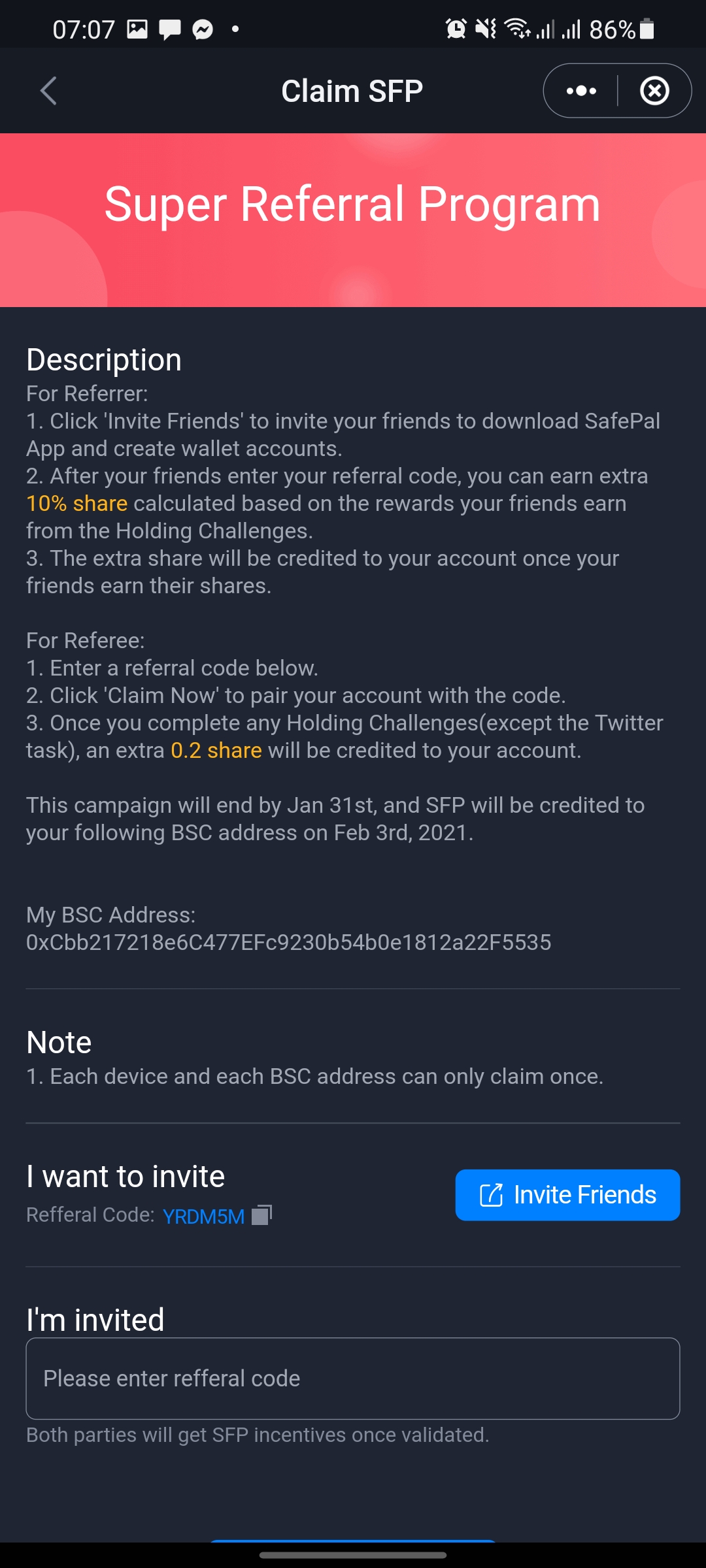Copy referral code YRDM5M
The width and height of the screenshot is (706, 1568).
[261, 1215]
